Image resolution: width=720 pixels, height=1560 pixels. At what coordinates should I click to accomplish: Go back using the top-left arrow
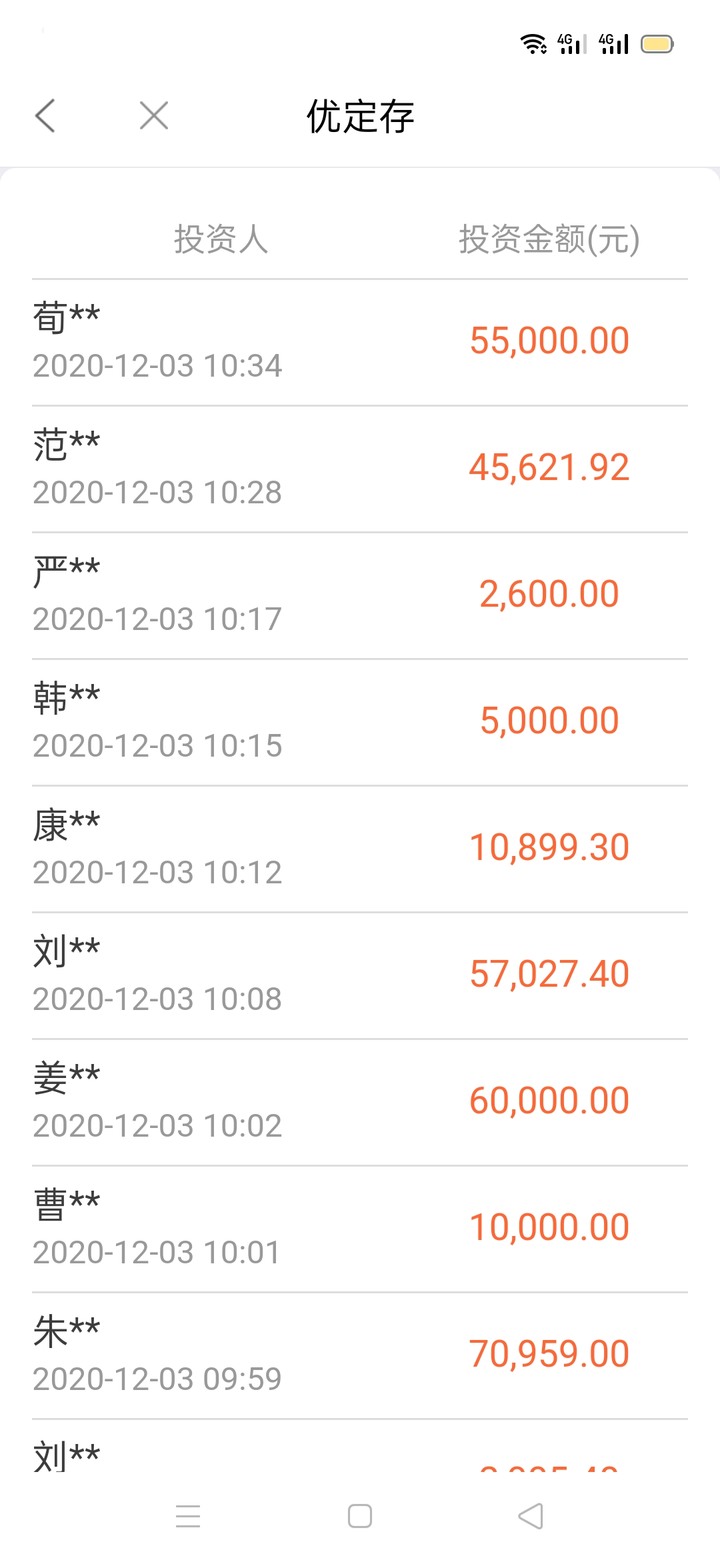click(45, 116)
